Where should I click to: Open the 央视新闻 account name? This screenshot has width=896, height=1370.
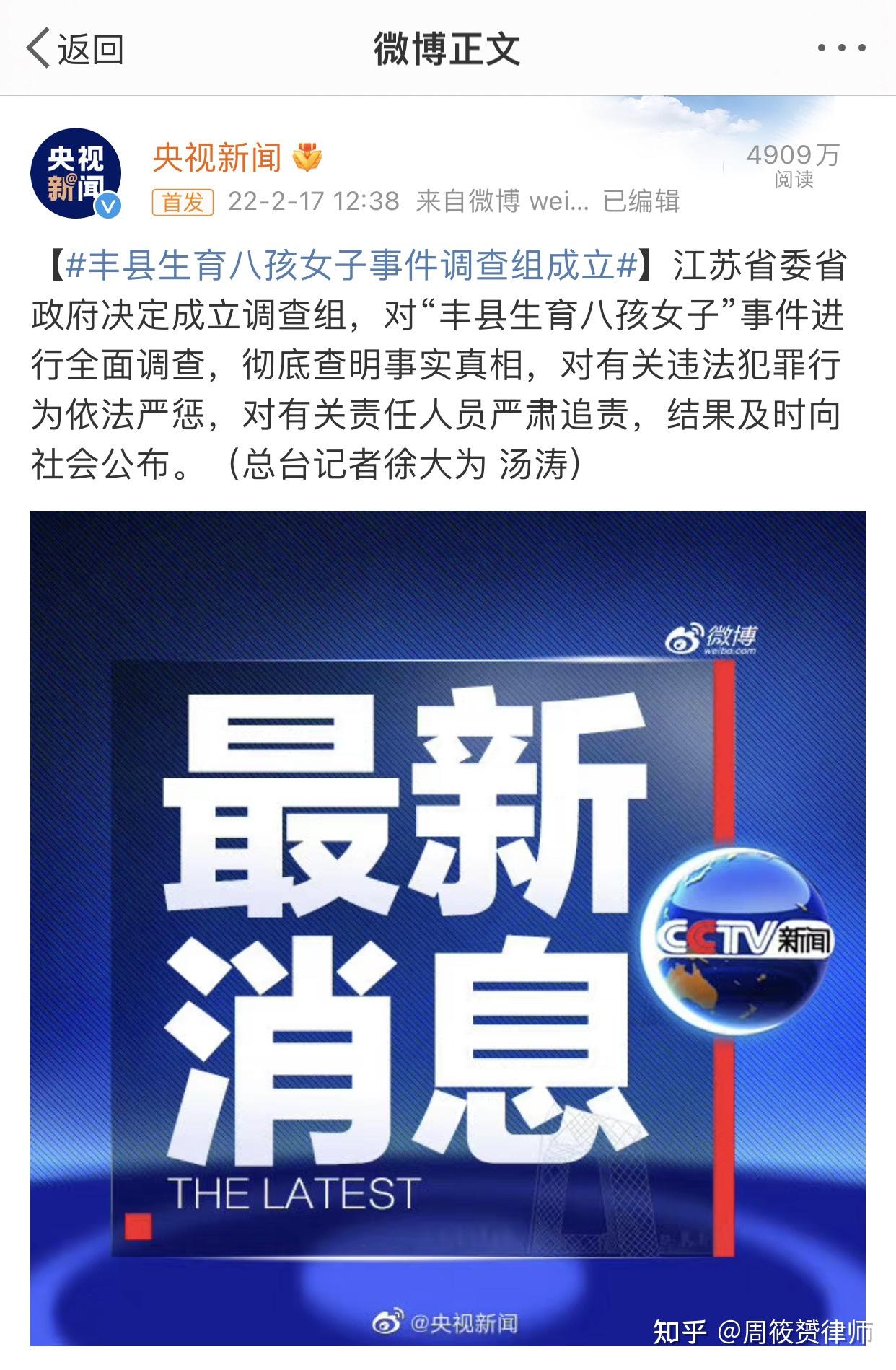pyautogui.click(x=217, y=157)
